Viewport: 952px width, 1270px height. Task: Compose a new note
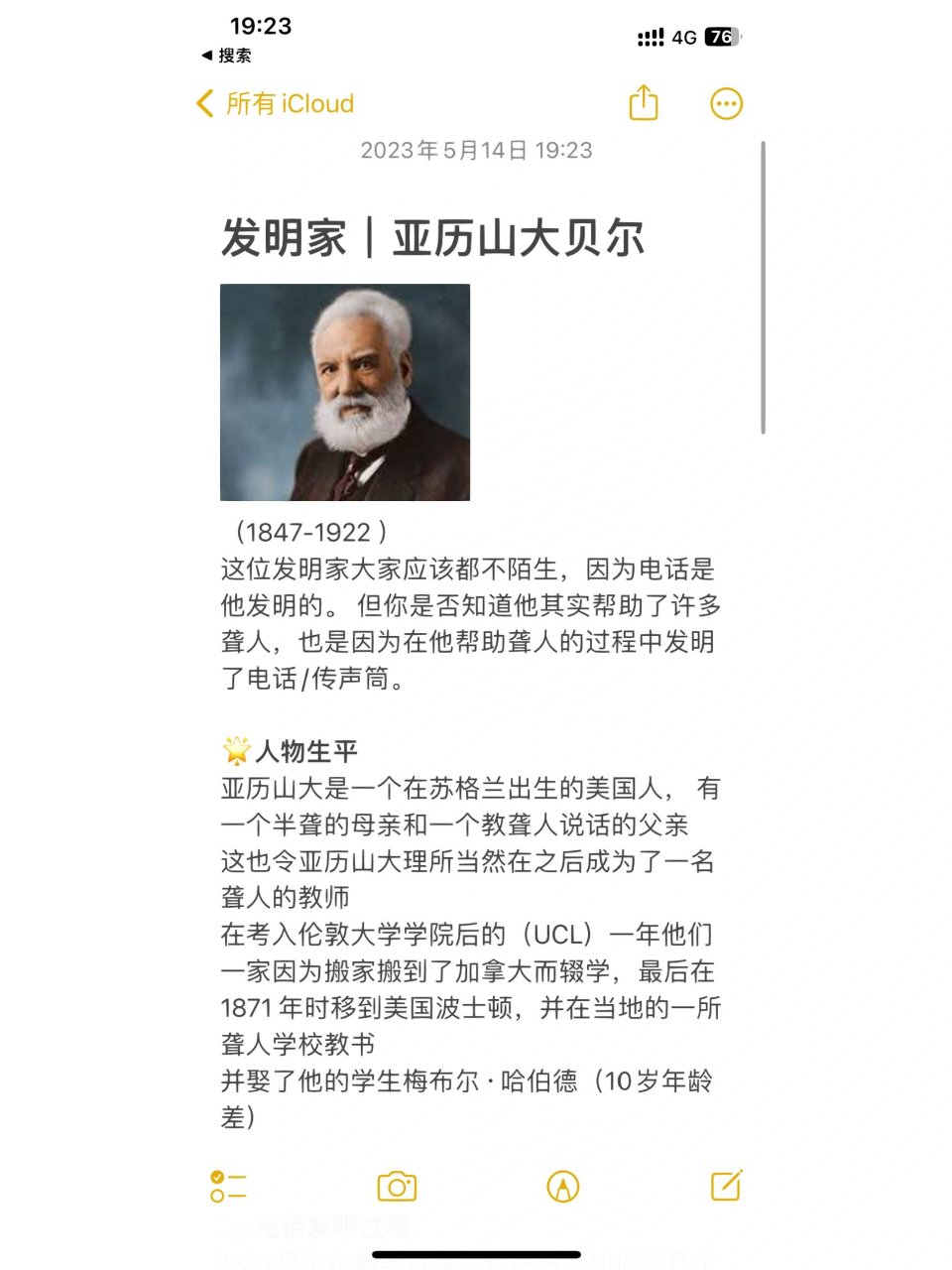coord(727,1186)
